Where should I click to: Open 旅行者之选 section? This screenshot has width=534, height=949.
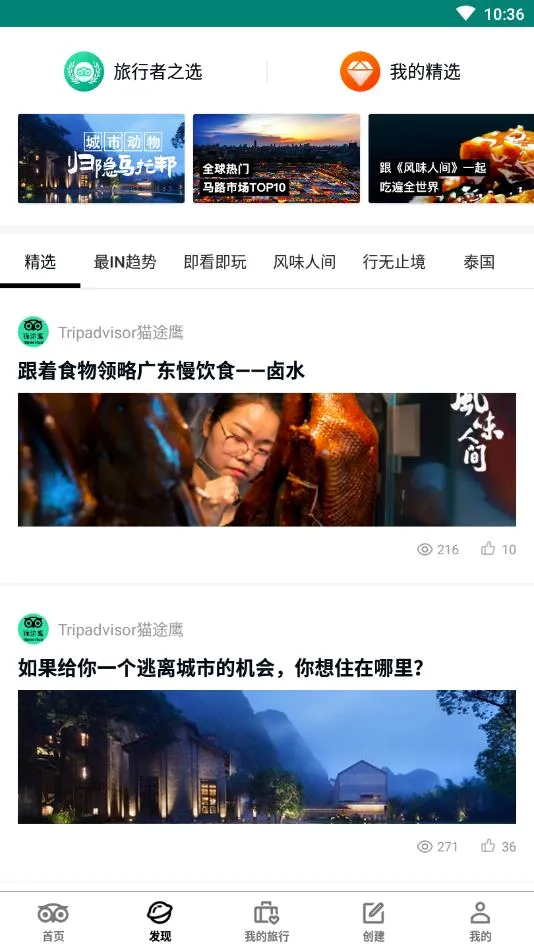[133, 71]
